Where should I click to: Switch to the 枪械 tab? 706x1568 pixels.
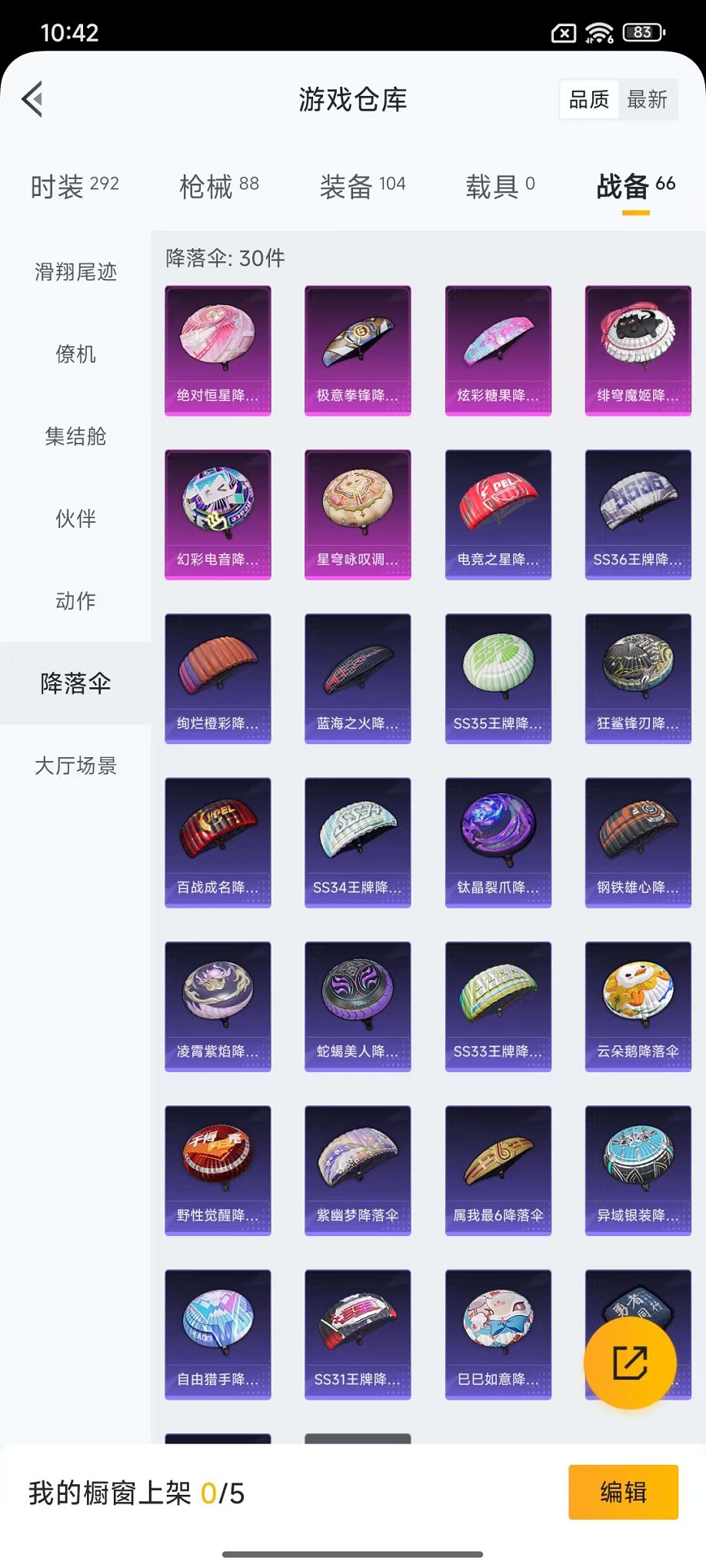tap(218, 185)
